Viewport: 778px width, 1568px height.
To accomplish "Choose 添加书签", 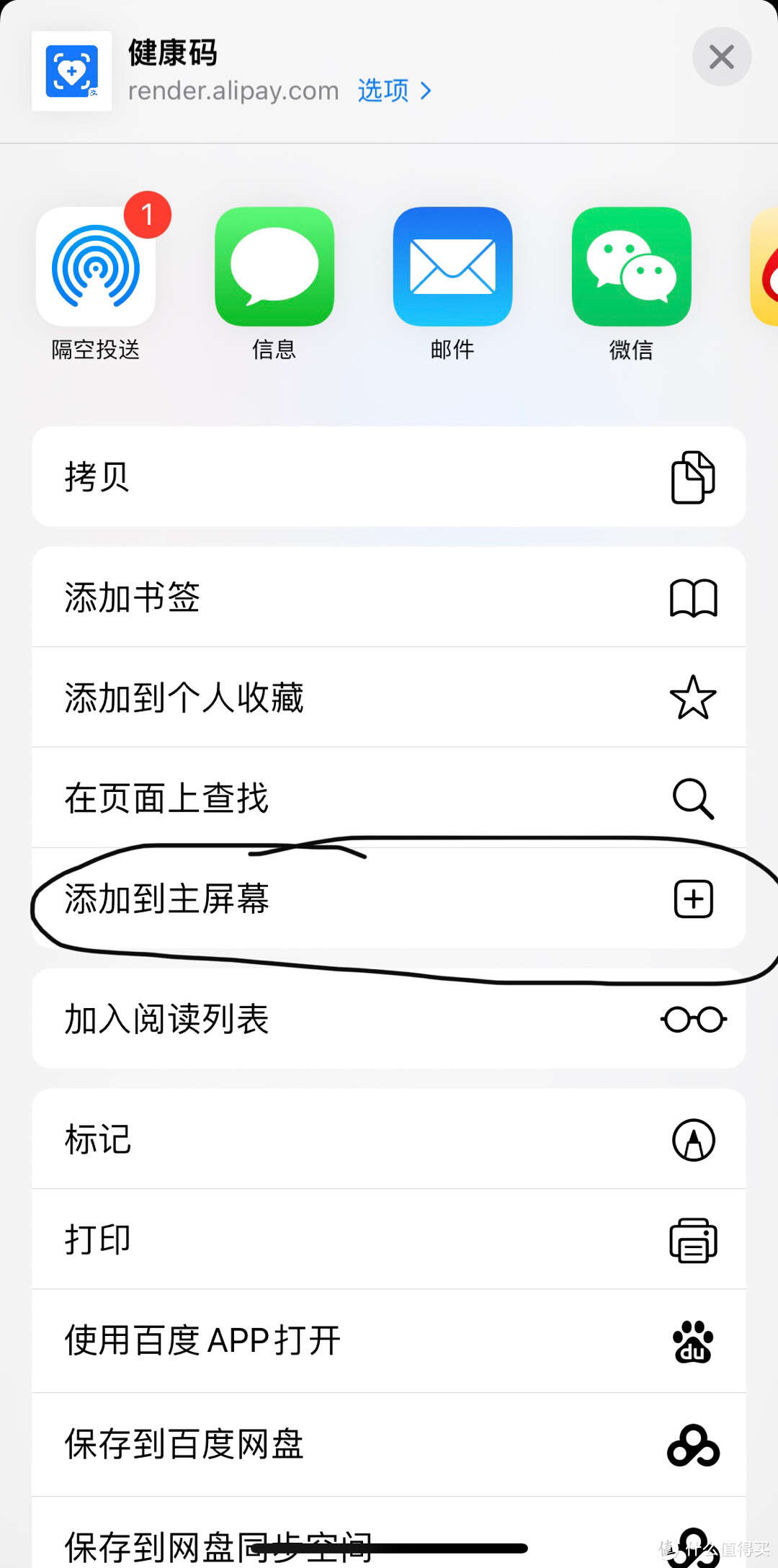I will 389,597.
